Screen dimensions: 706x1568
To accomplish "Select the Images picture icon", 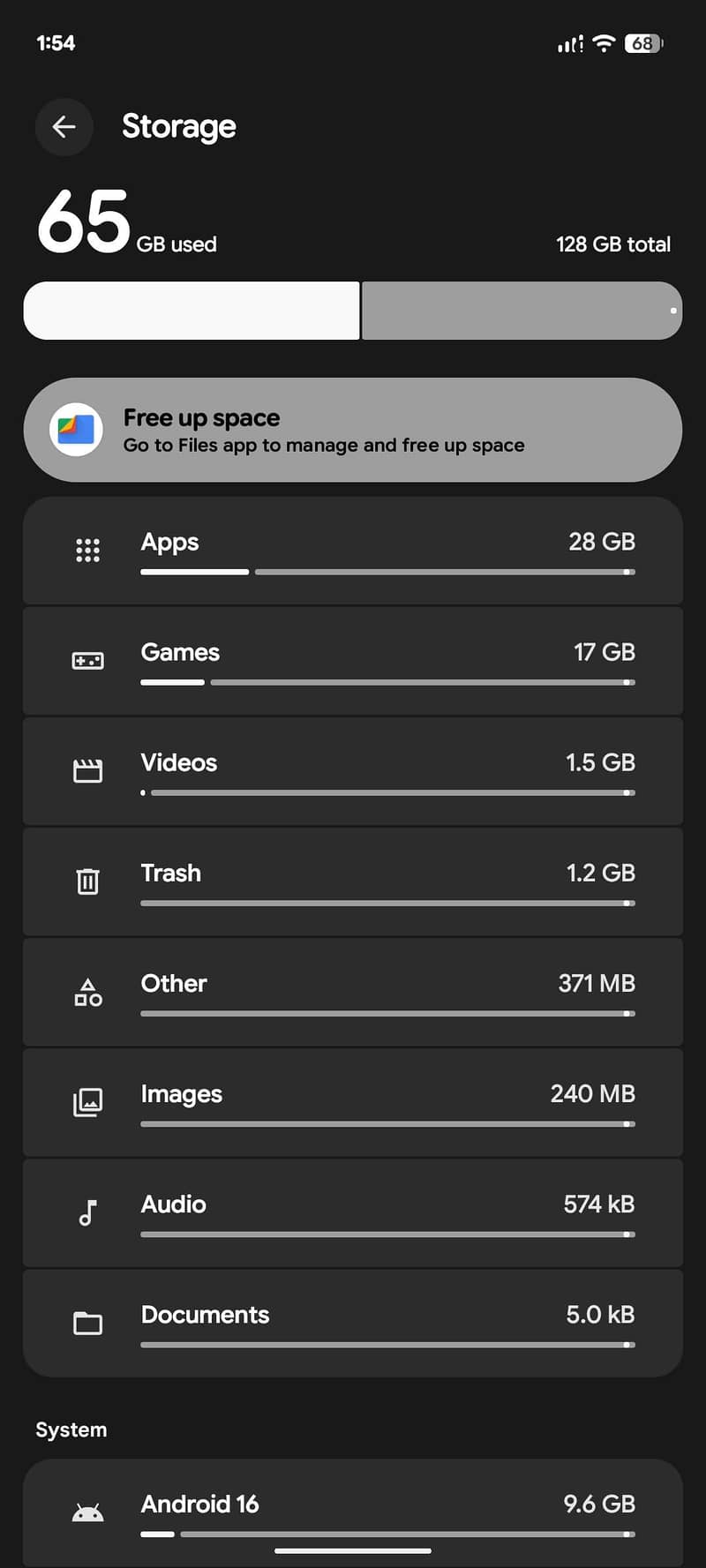I will pos(87,1101).
